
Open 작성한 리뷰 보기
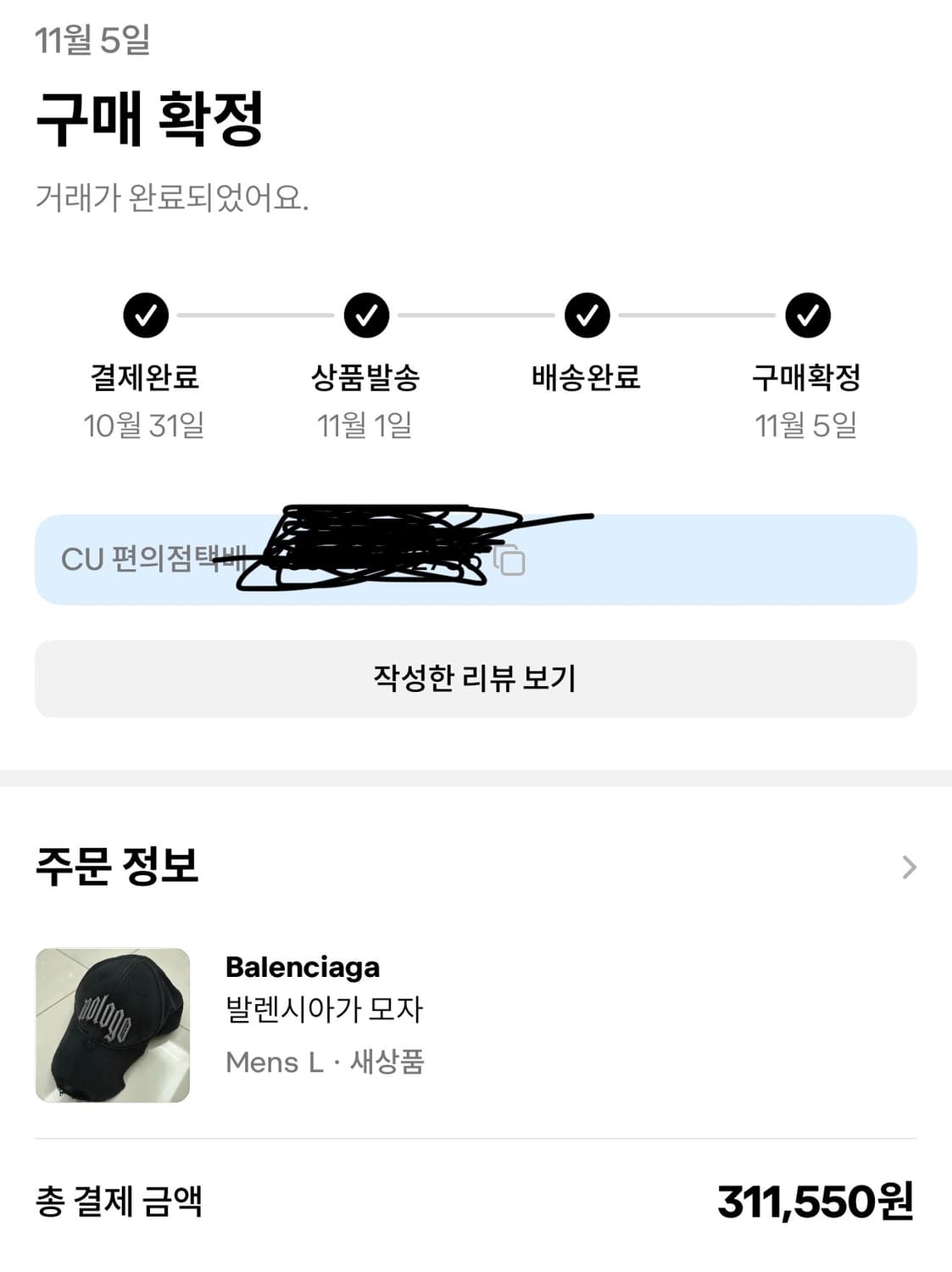tap(476, 678)
